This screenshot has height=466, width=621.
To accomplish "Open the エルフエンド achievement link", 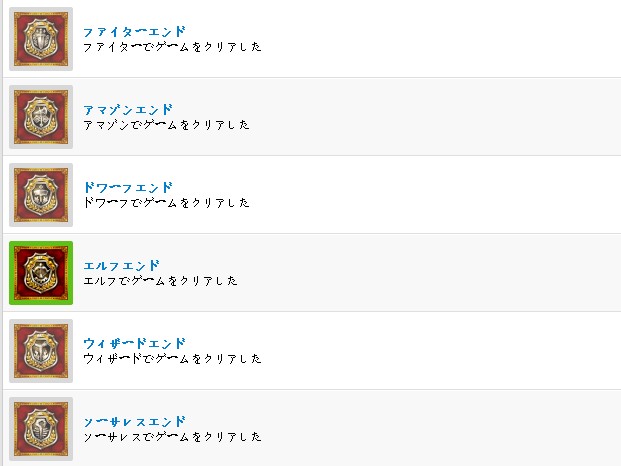I will pyautogui.click(x=121, y=266).
